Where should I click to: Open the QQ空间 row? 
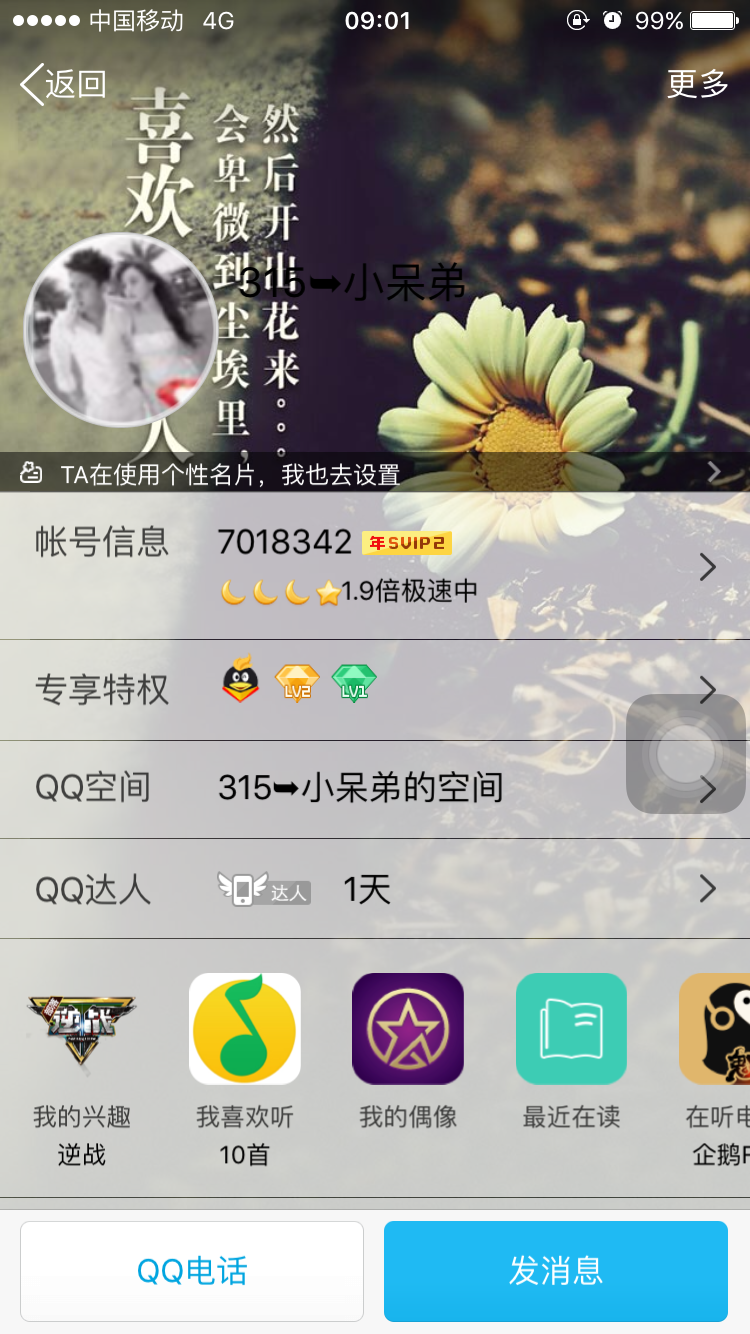375,789
